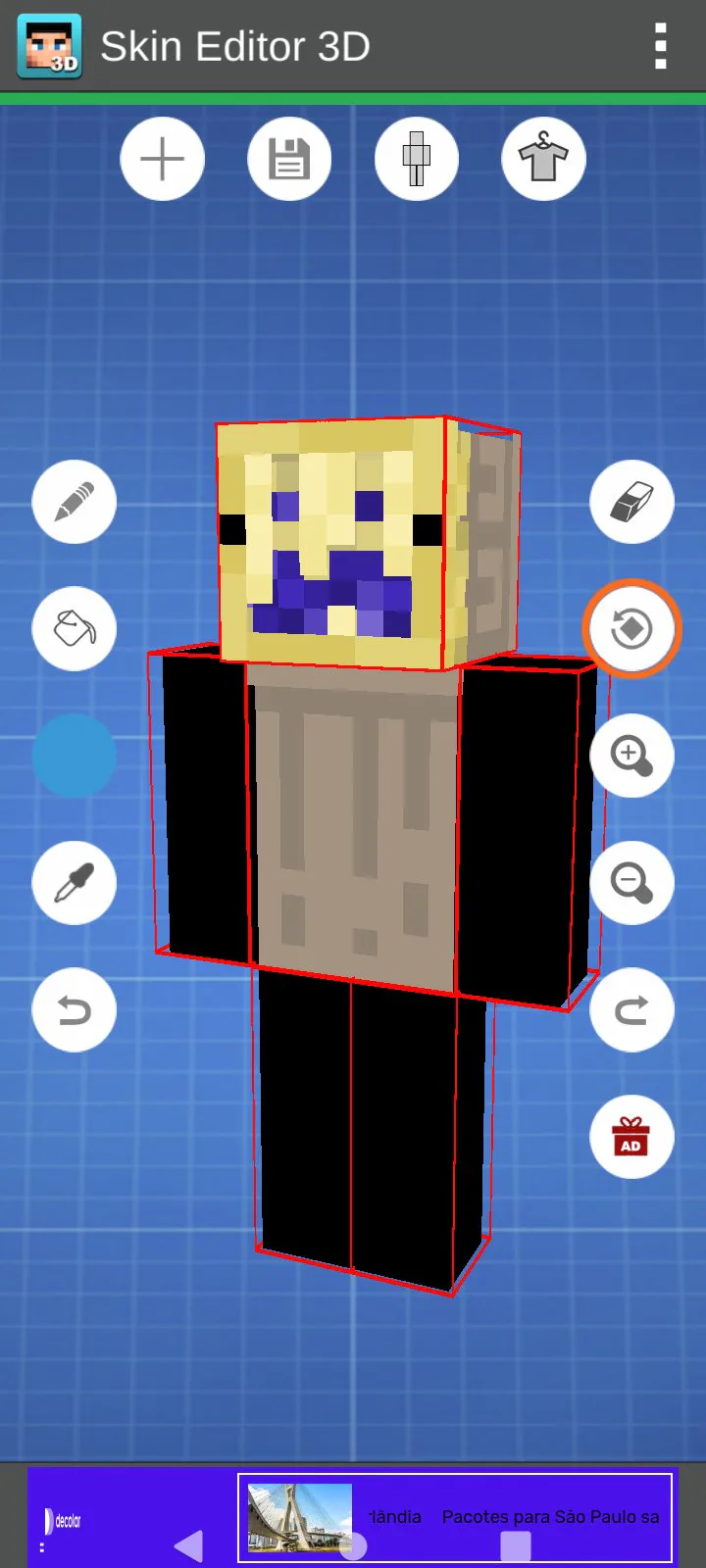Open the blue color picker swatch

click(x=75, y=756)
